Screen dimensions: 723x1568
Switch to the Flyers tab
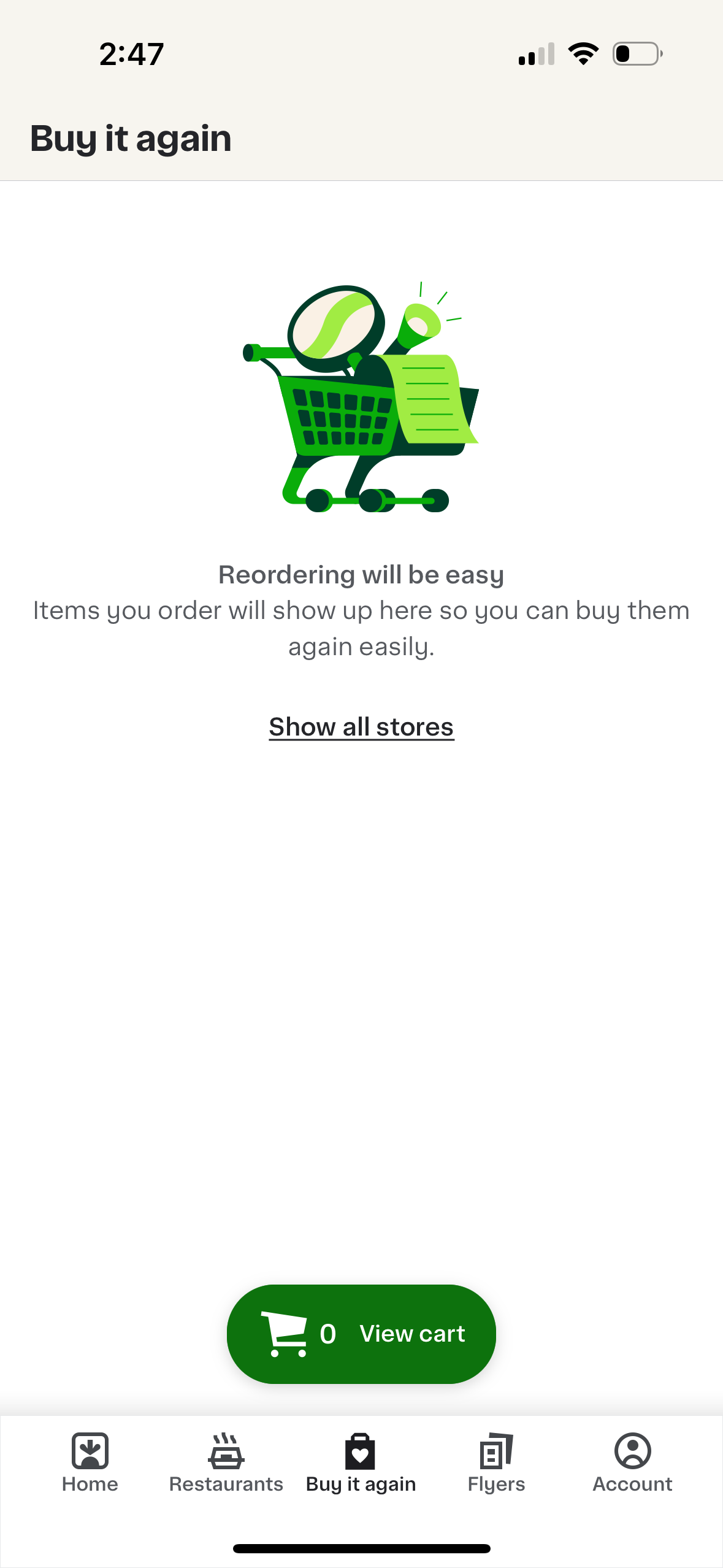tap(497, 1469)
